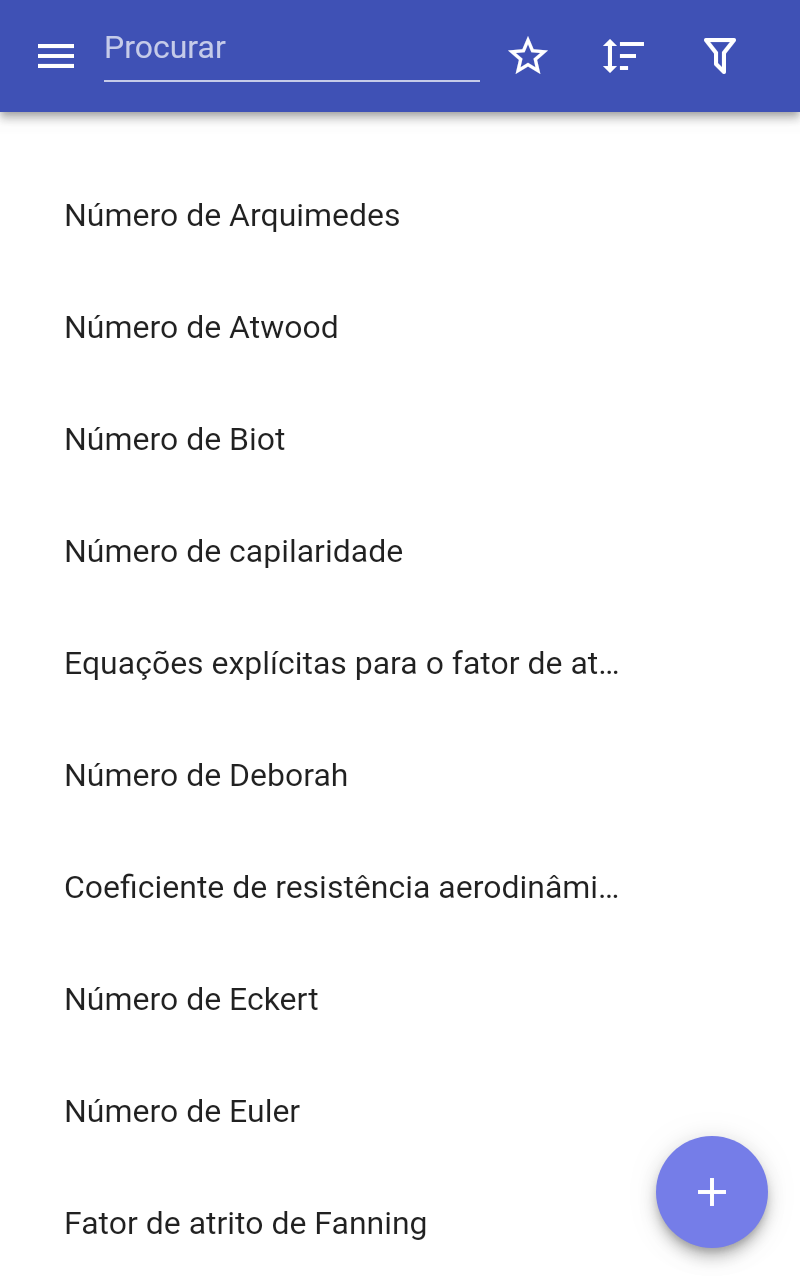Add a new item with plus button
The image size is (800, 1280).
pyautogui.click(x=712, y=1192)
